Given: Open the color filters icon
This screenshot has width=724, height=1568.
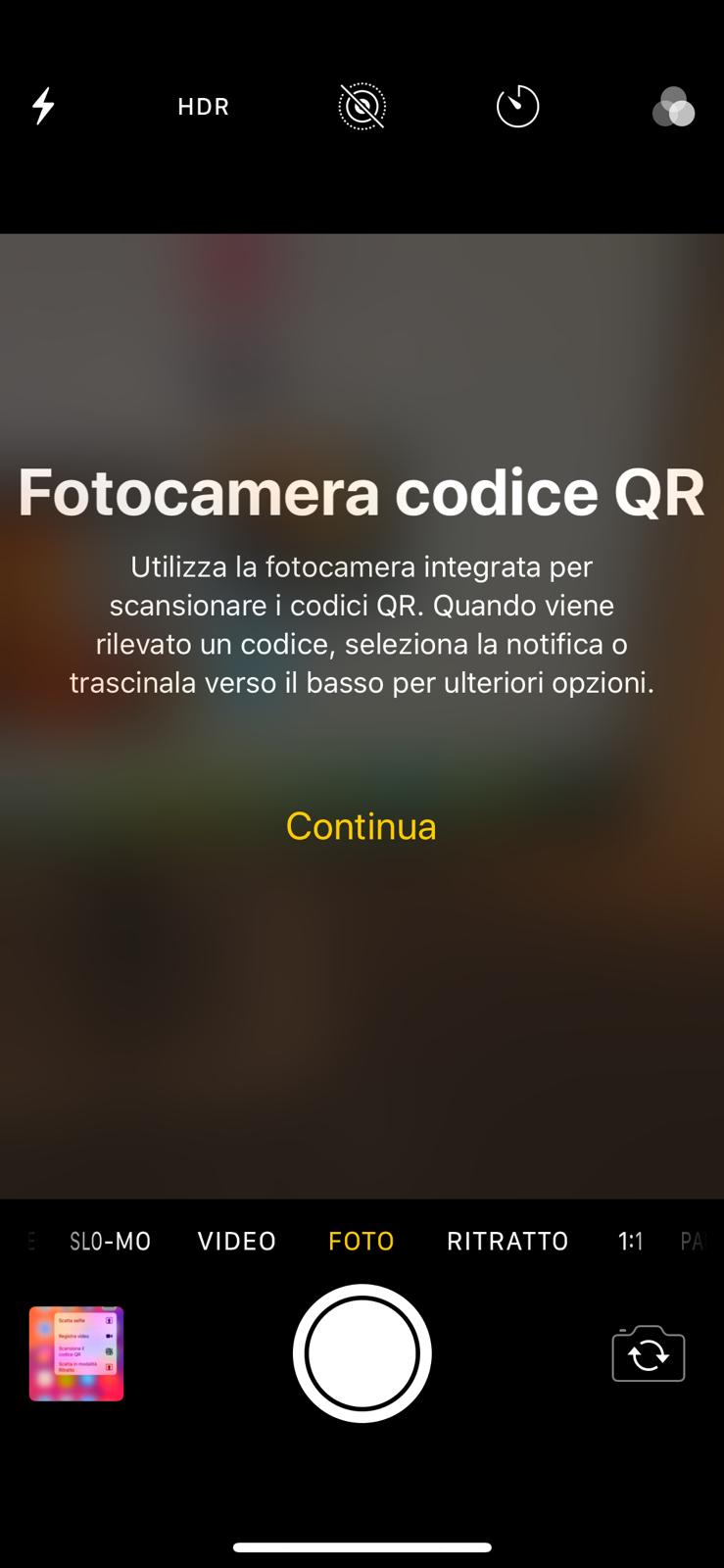Looking at the screenshot, I should tap(673, 107).
